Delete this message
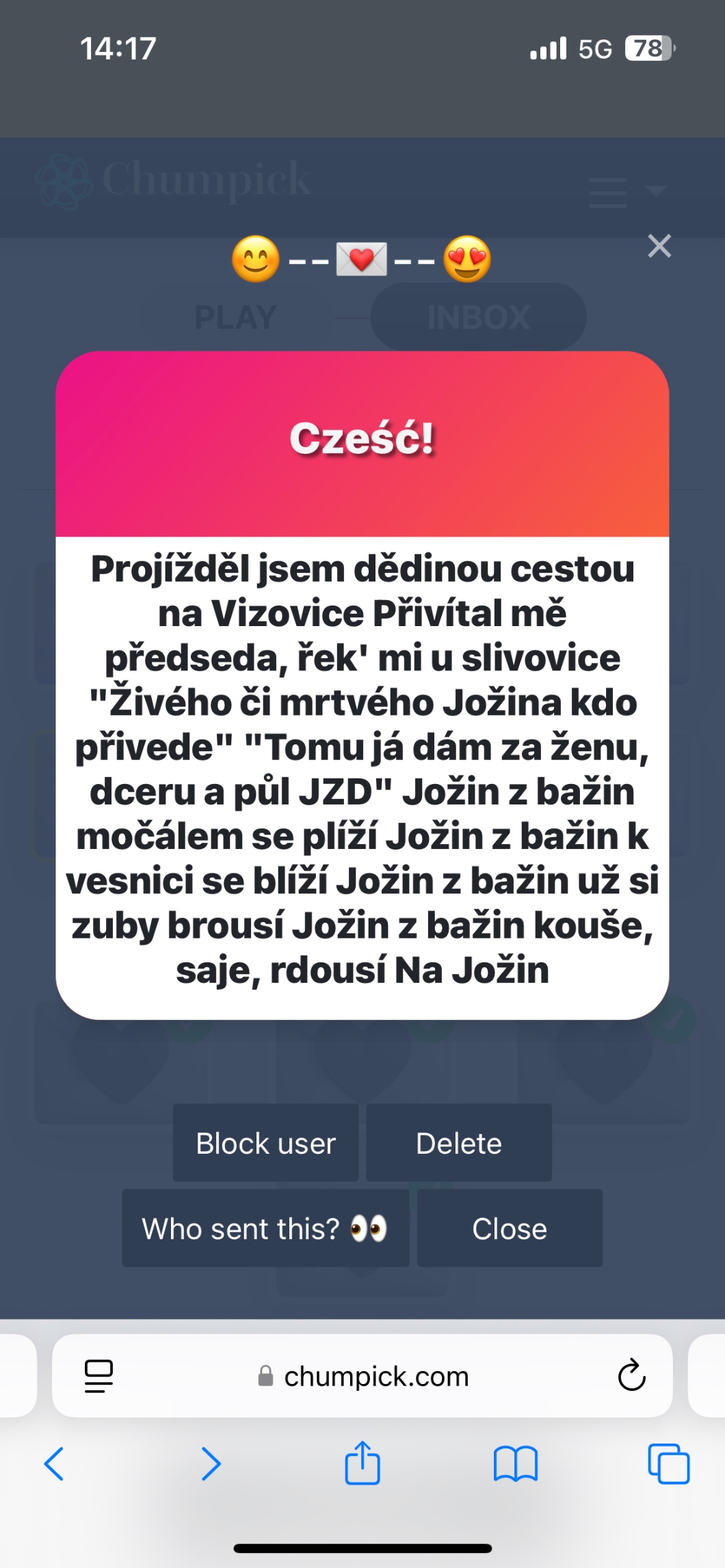This screenshot has height=1568, width=725. point(459,1143)
